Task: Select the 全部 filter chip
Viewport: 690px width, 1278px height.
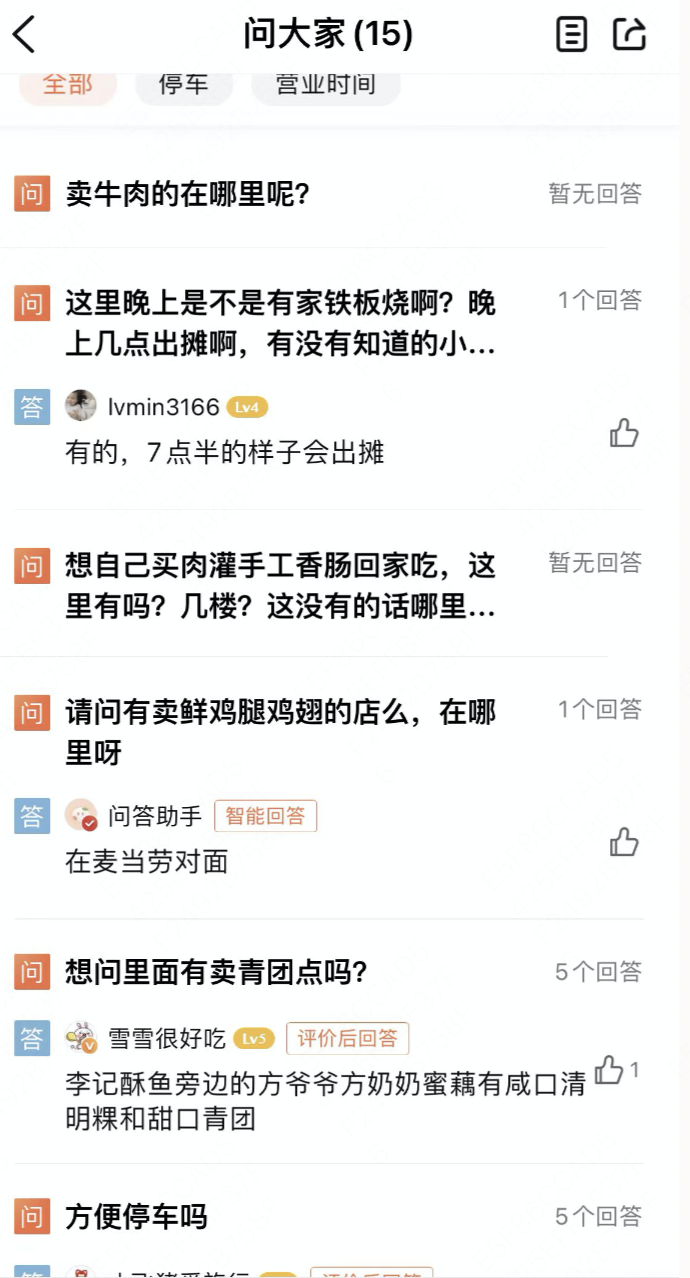Action: tap(67, 85)
